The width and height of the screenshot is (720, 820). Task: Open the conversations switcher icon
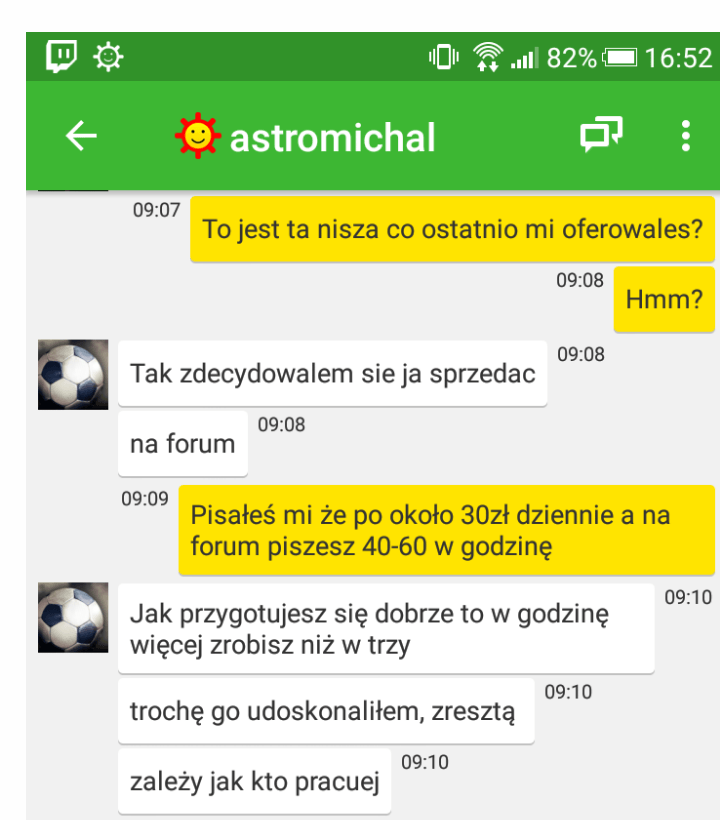point(601,136)
